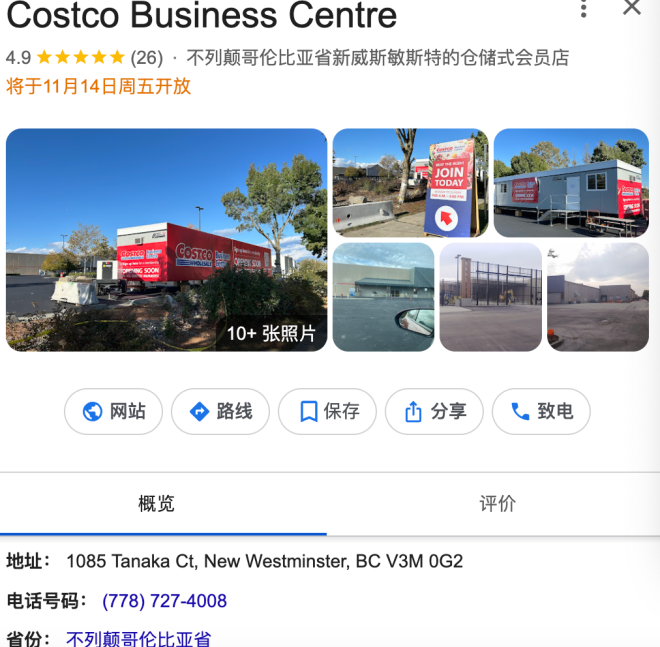Open the large Costco trailer photo
This screenshot has height=647, width=660.
click(166, 240)
